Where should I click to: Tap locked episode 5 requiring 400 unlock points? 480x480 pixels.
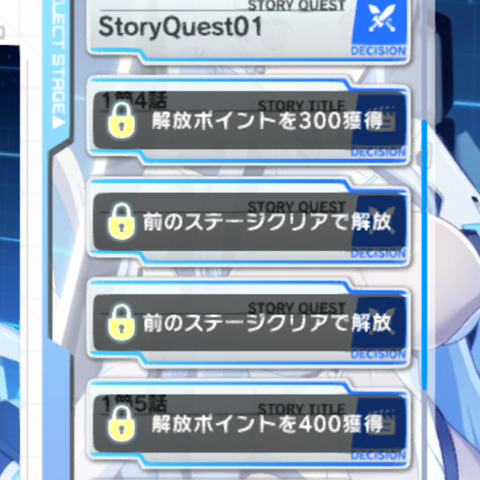249,423
